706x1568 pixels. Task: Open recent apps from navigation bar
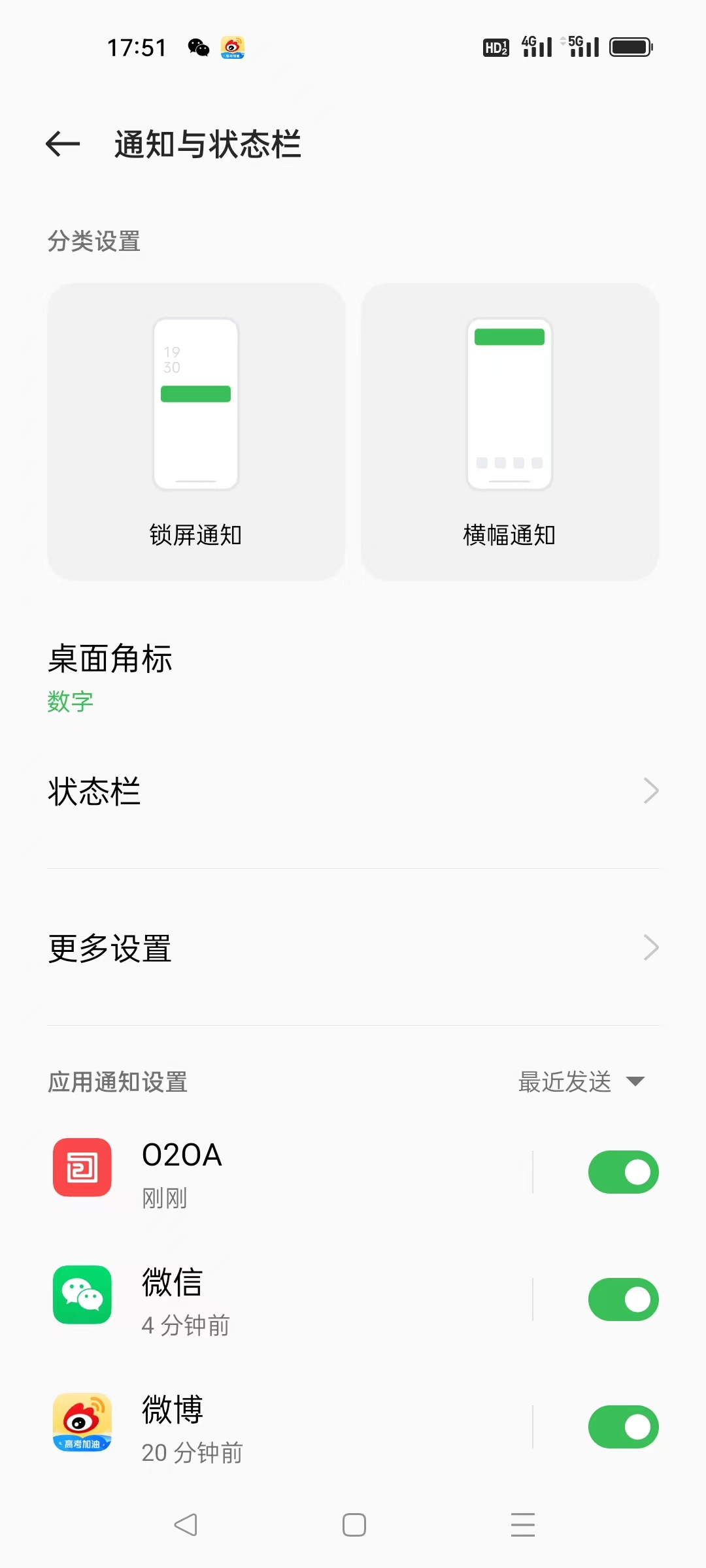point(522,1525)
